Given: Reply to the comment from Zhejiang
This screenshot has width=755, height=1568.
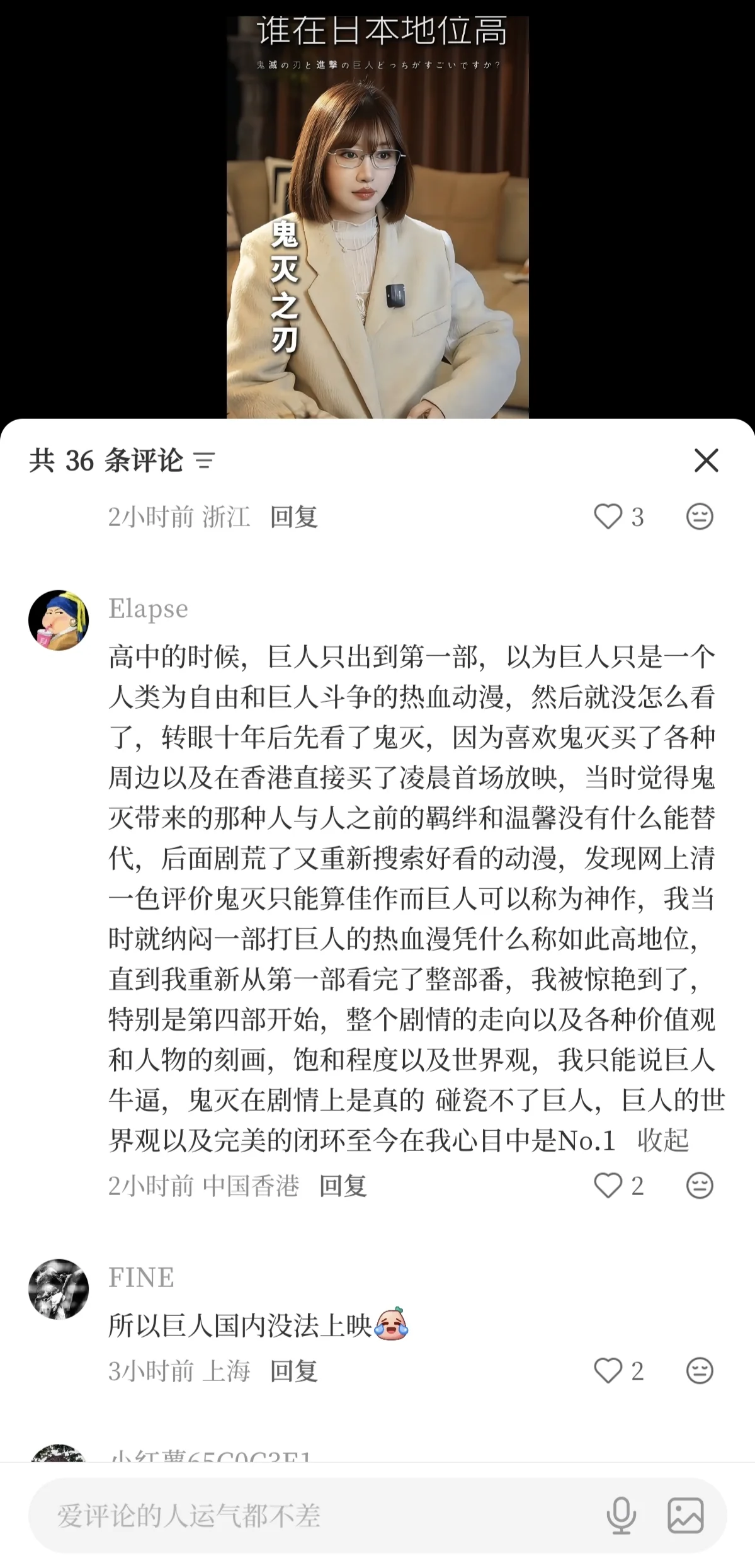Looking at the screenshot, I should click(293, 517).
